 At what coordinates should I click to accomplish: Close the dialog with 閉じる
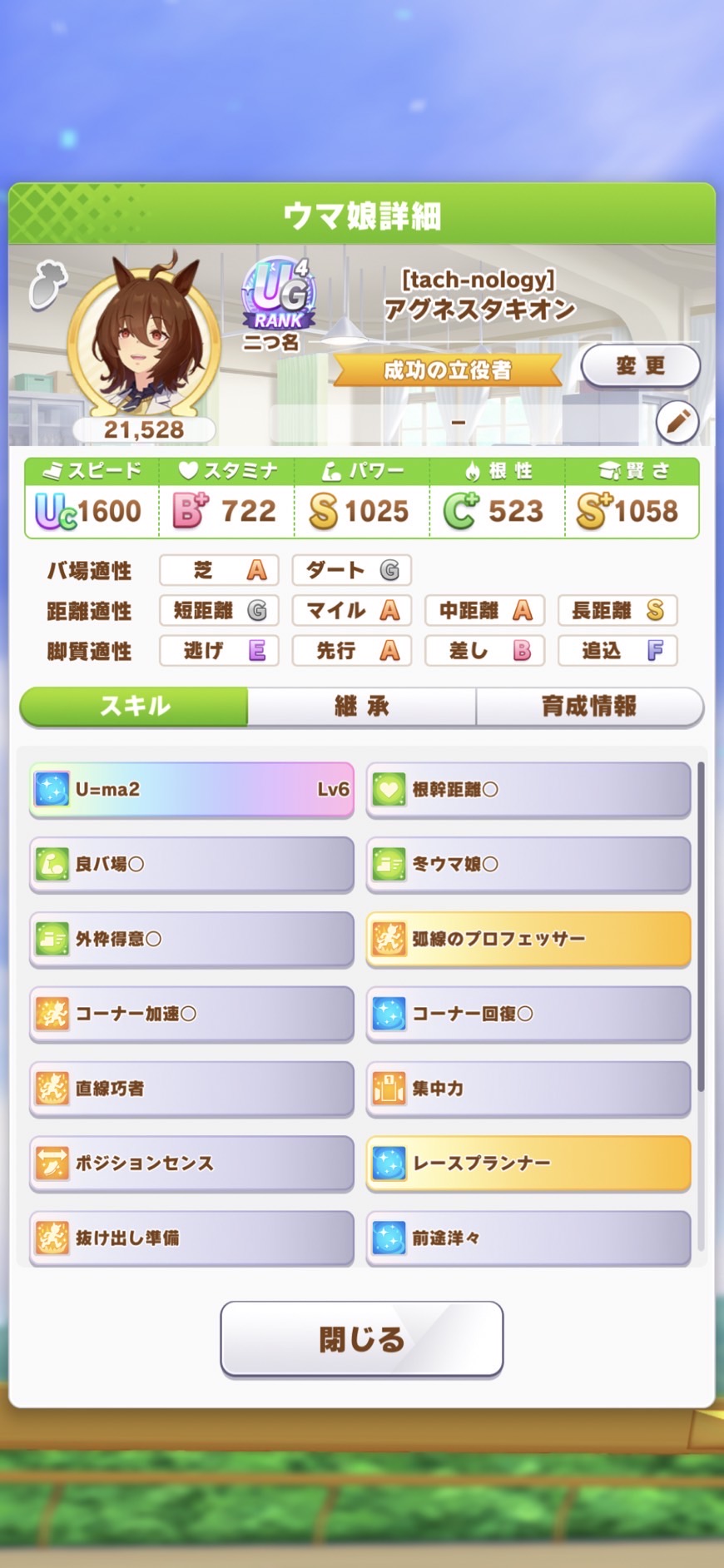(361, 1339)
